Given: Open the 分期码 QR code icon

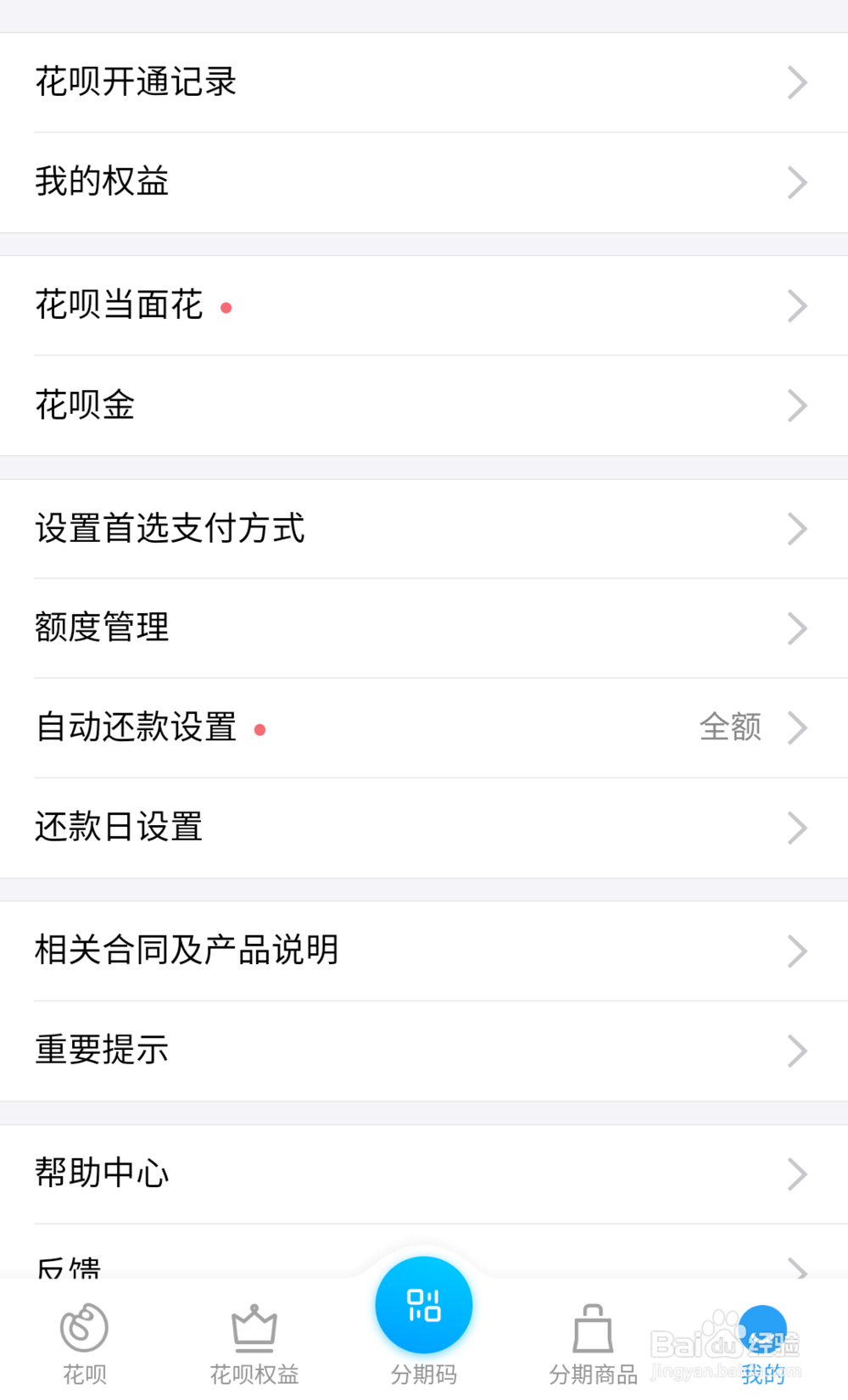Looking at the screenshot, I should 424,1304.
